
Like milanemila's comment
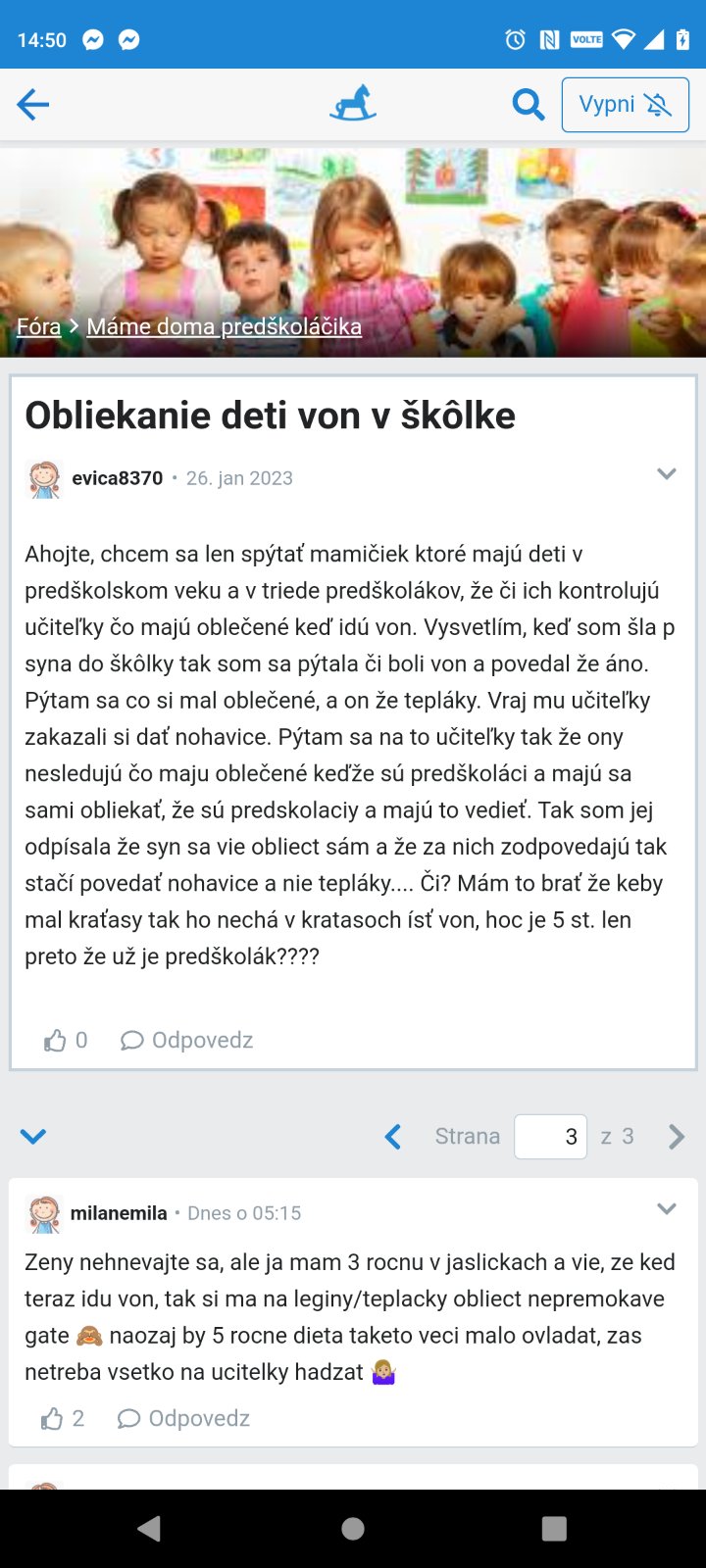pos(53,1419)
